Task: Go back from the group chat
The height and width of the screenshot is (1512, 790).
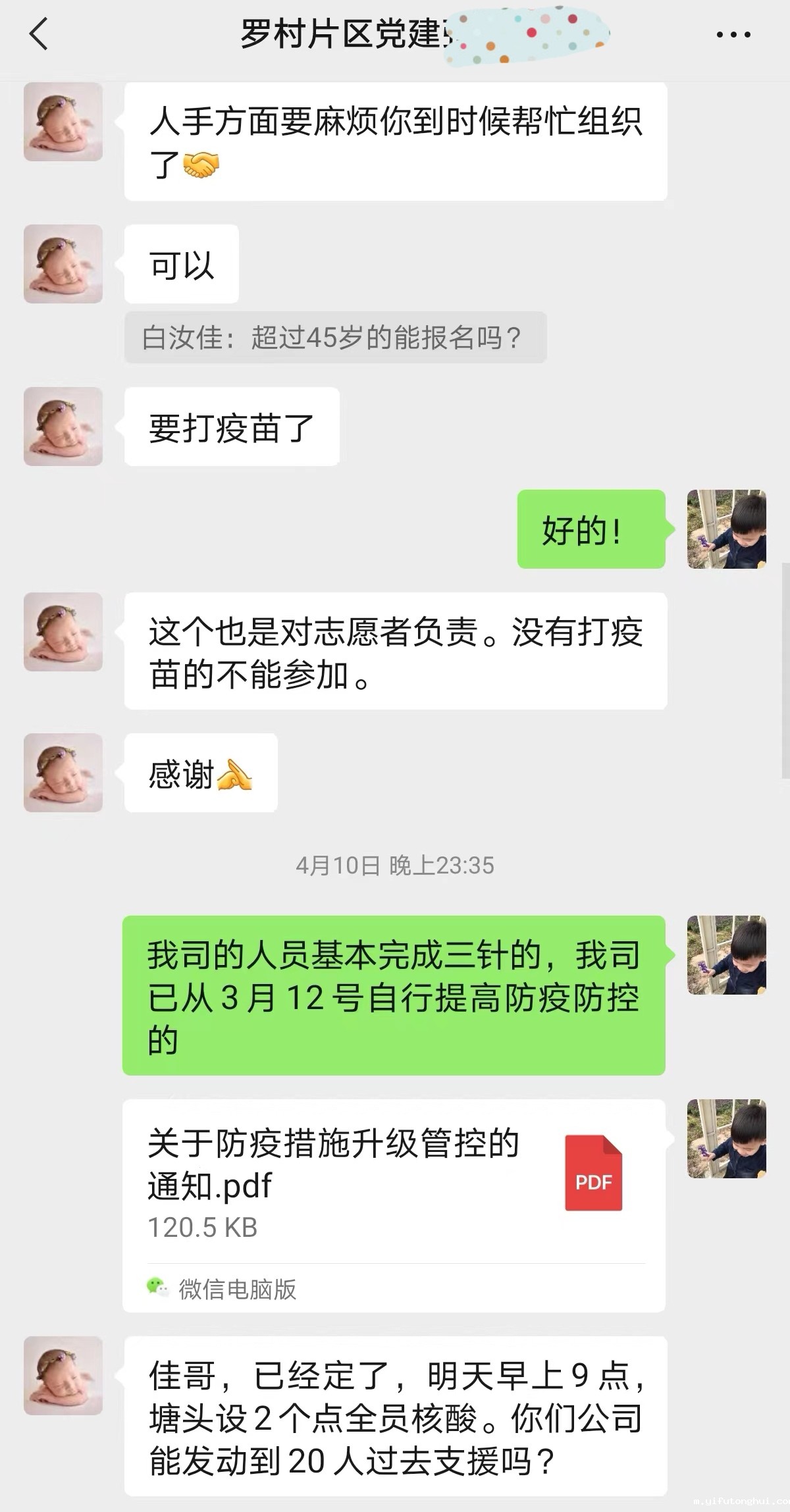Action: click(39, 34)
